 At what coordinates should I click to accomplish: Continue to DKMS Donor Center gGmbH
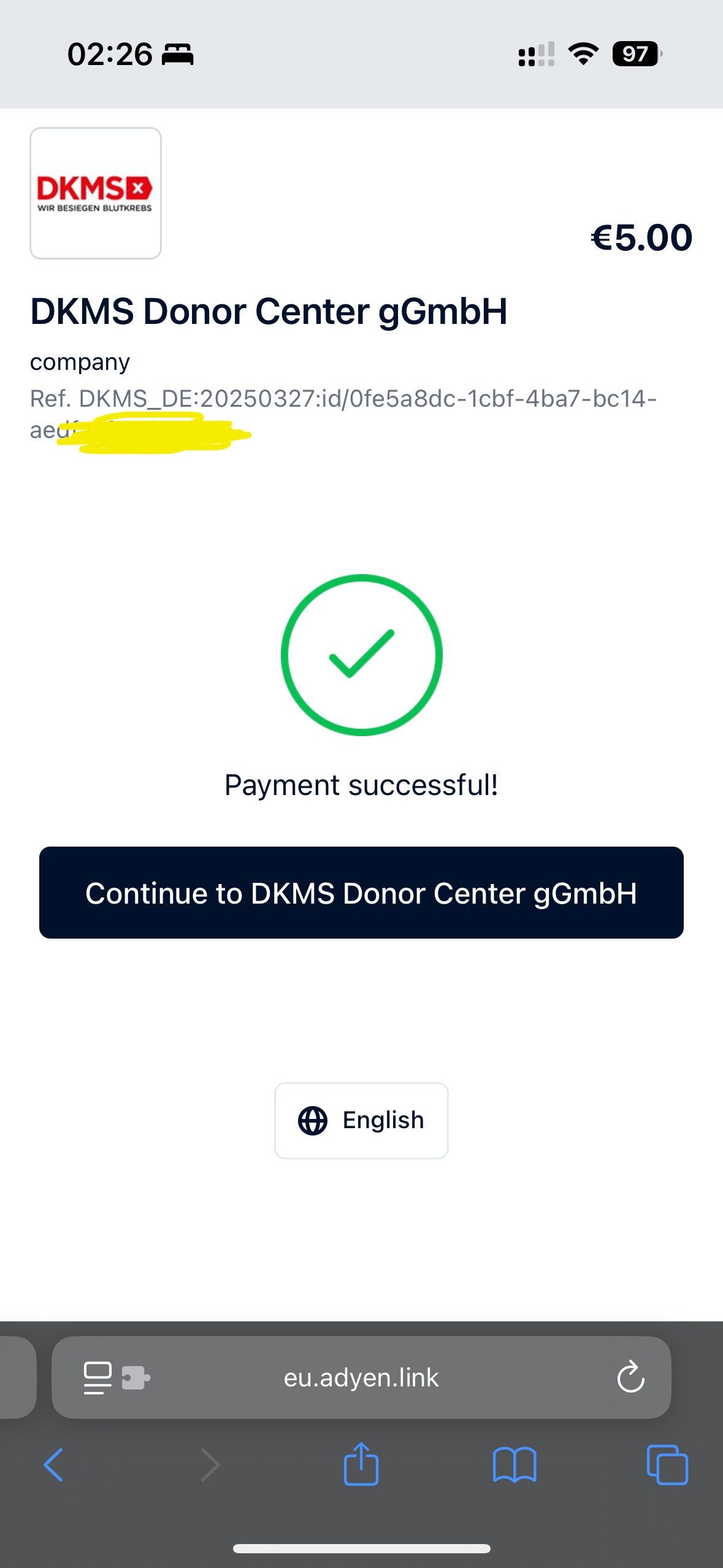(x=361, y=893)
